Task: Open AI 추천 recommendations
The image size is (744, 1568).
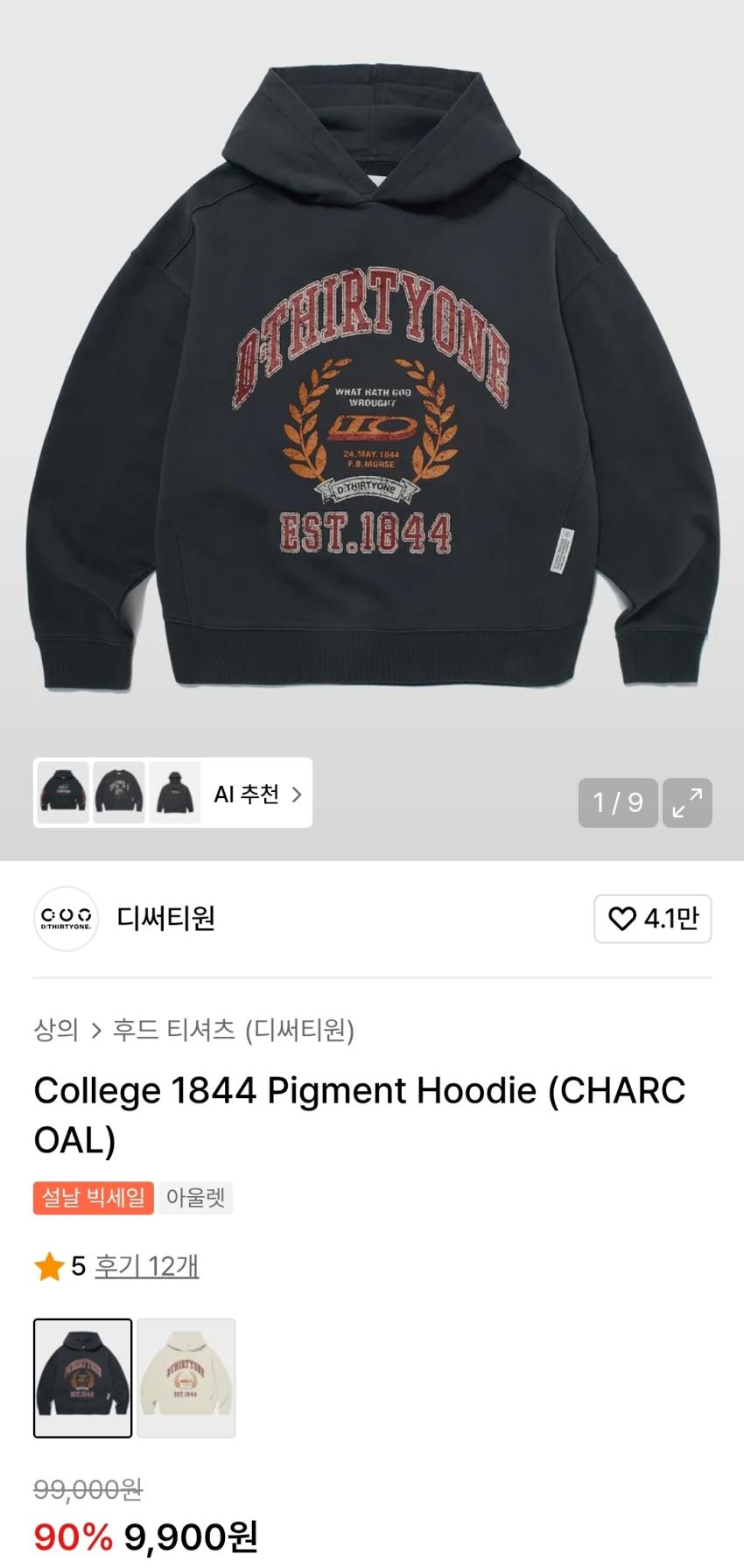Action: [257, 794]
